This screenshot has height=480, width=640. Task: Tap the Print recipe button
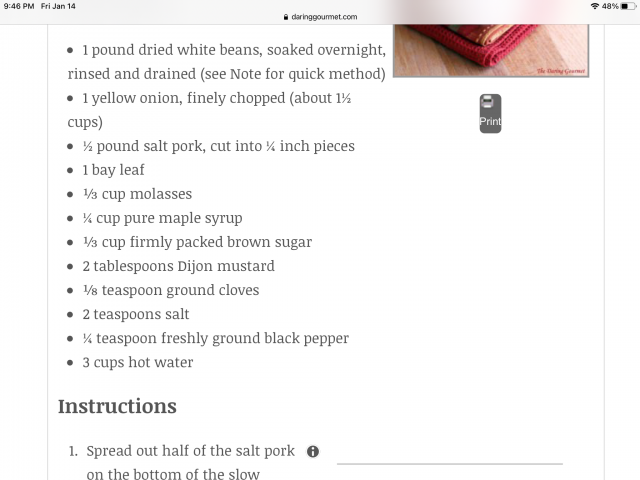tap(490, 114)
